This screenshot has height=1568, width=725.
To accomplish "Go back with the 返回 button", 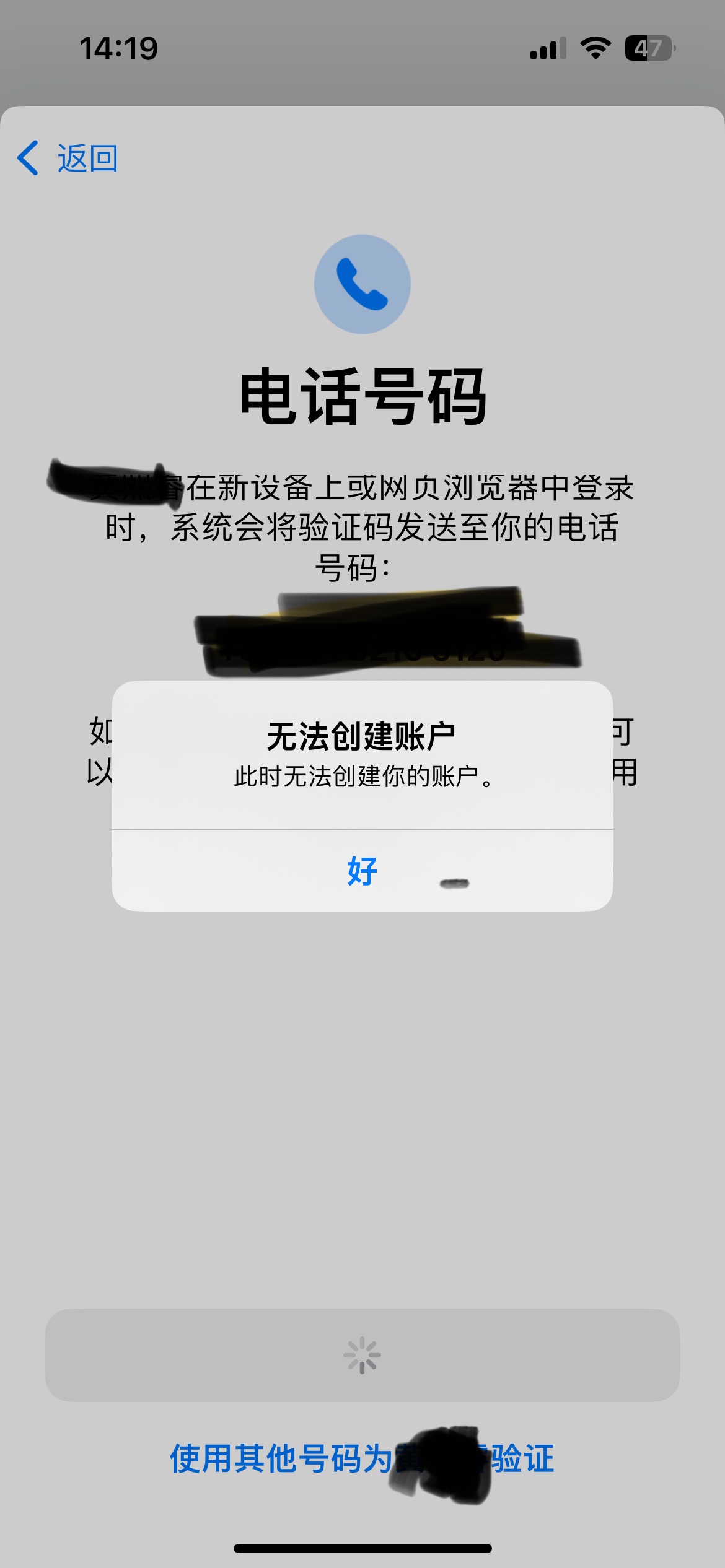I will click(x=68, y=159).
